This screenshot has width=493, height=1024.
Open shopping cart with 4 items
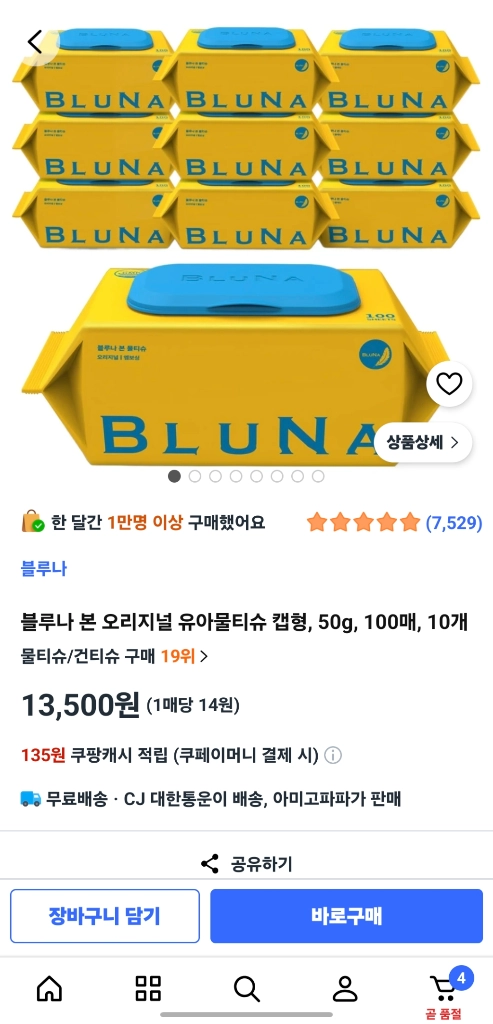[x=447, y=989]
